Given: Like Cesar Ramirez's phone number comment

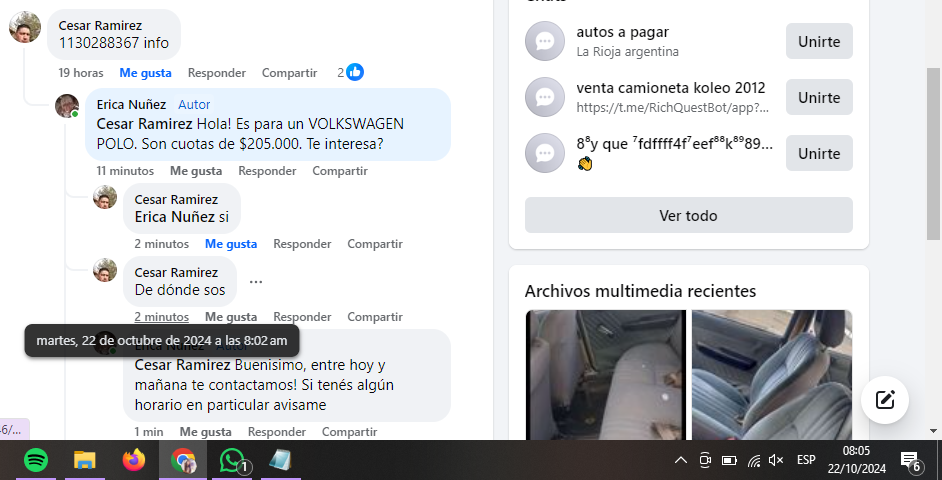Looking at the screenshot, I should [145, 73].
